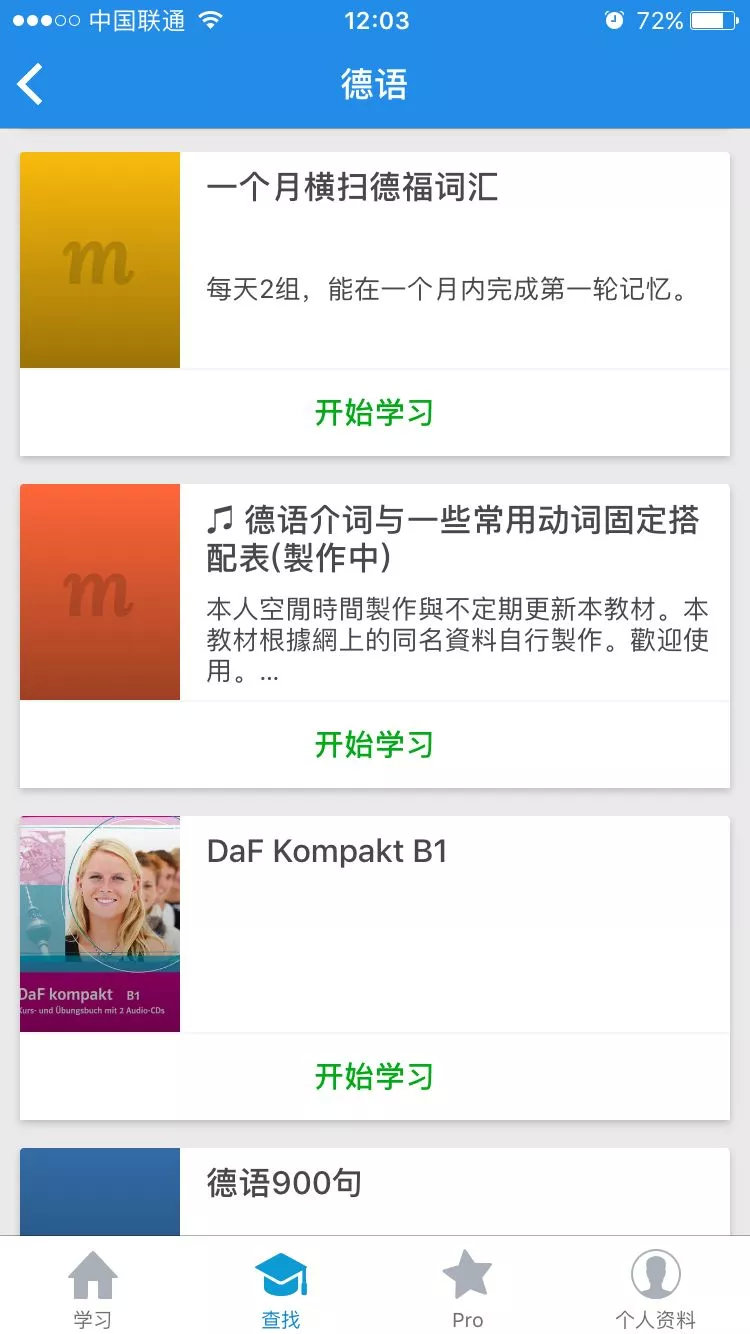This screenshot has height=1334, width=750.
Task: Tap the 德语 title in the header
Action: click(x=375, y=84)
